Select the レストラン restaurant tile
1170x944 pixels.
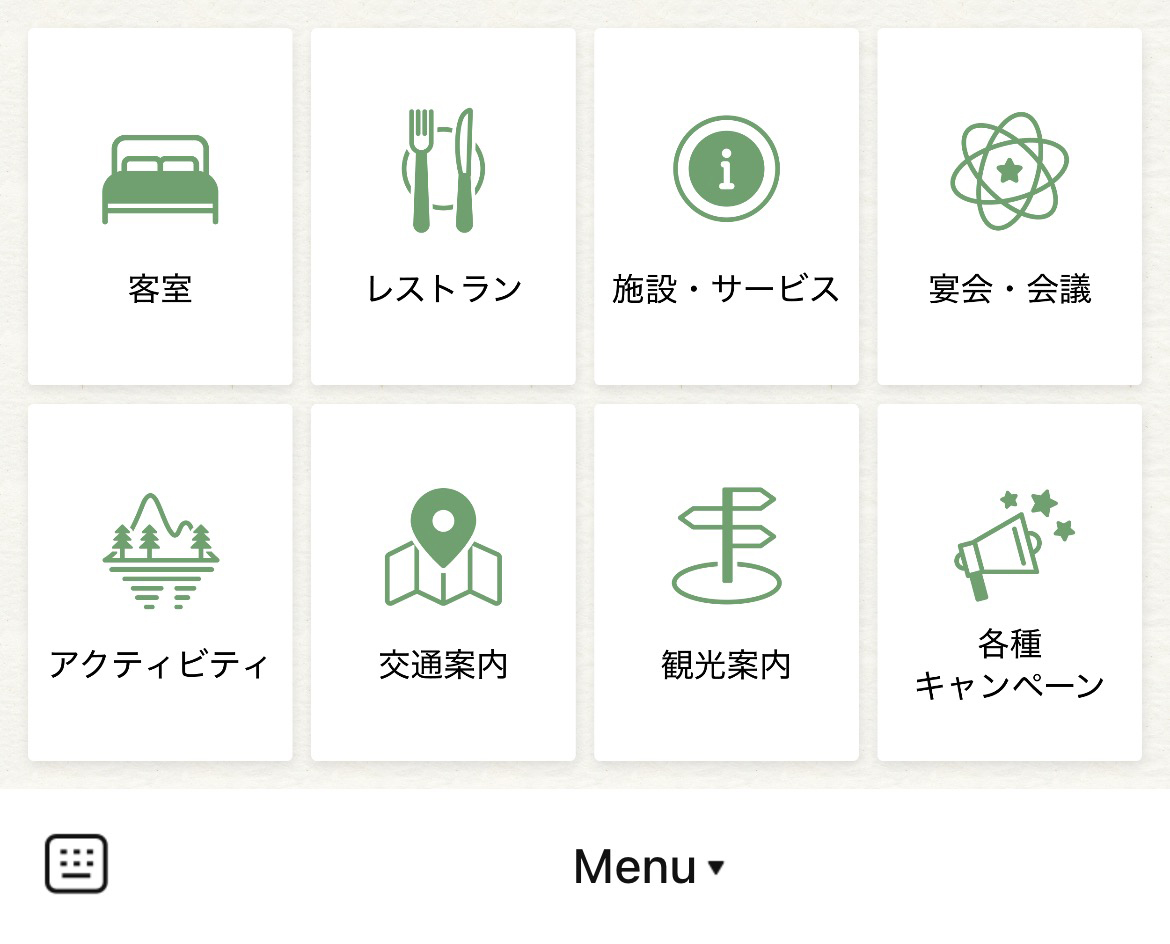[443, 207]
